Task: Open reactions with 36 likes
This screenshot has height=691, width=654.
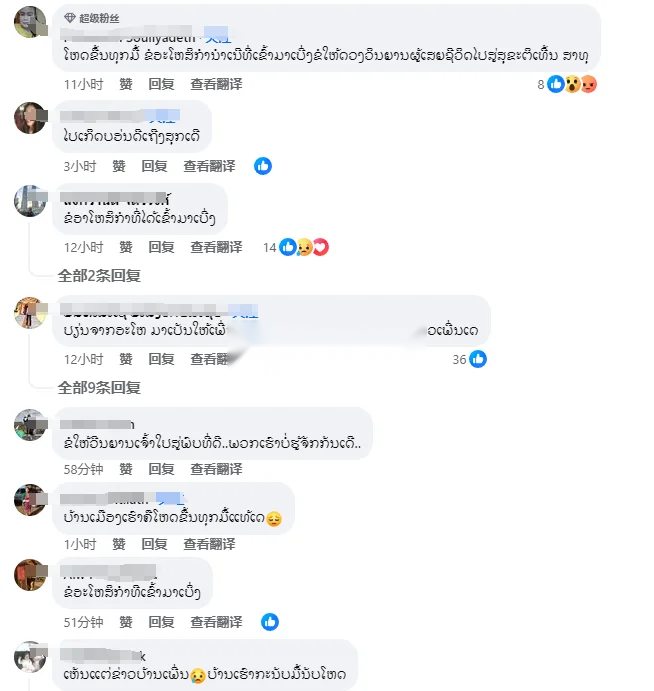Action: pos(469,359)
